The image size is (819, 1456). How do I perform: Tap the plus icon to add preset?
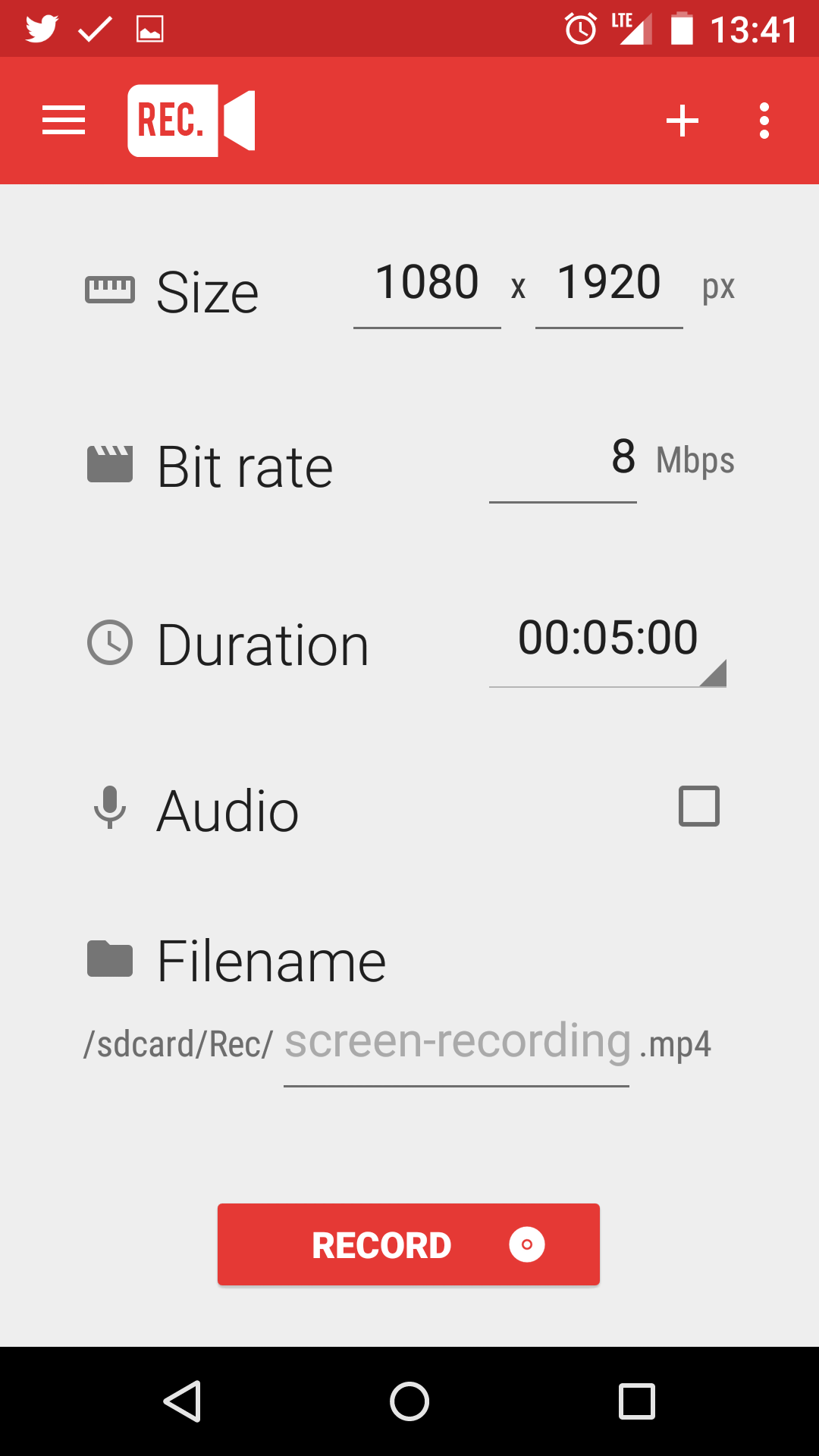coord(682,121)
